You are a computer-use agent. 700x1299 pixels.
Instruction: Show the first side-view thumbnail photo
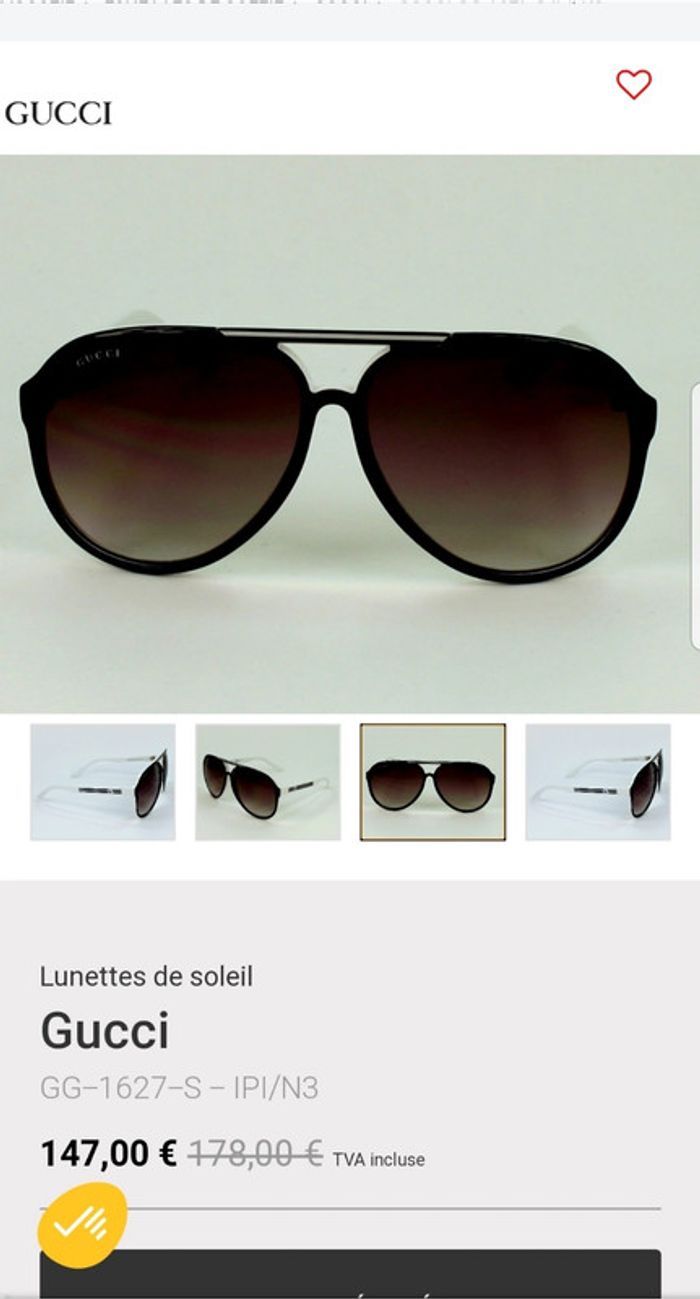coord(103,782)
